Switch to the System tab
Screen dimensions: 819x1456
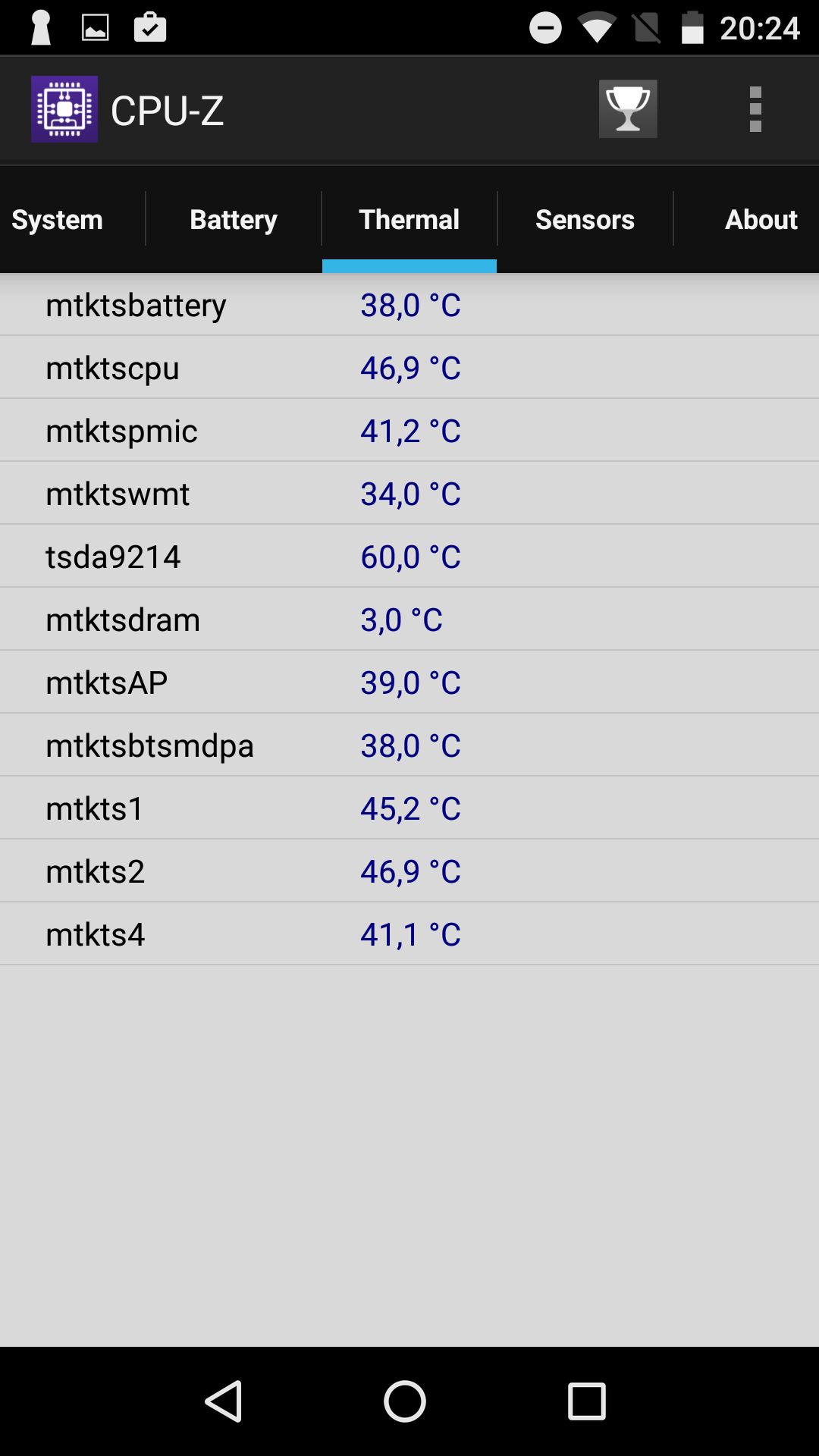coord(58,219)
